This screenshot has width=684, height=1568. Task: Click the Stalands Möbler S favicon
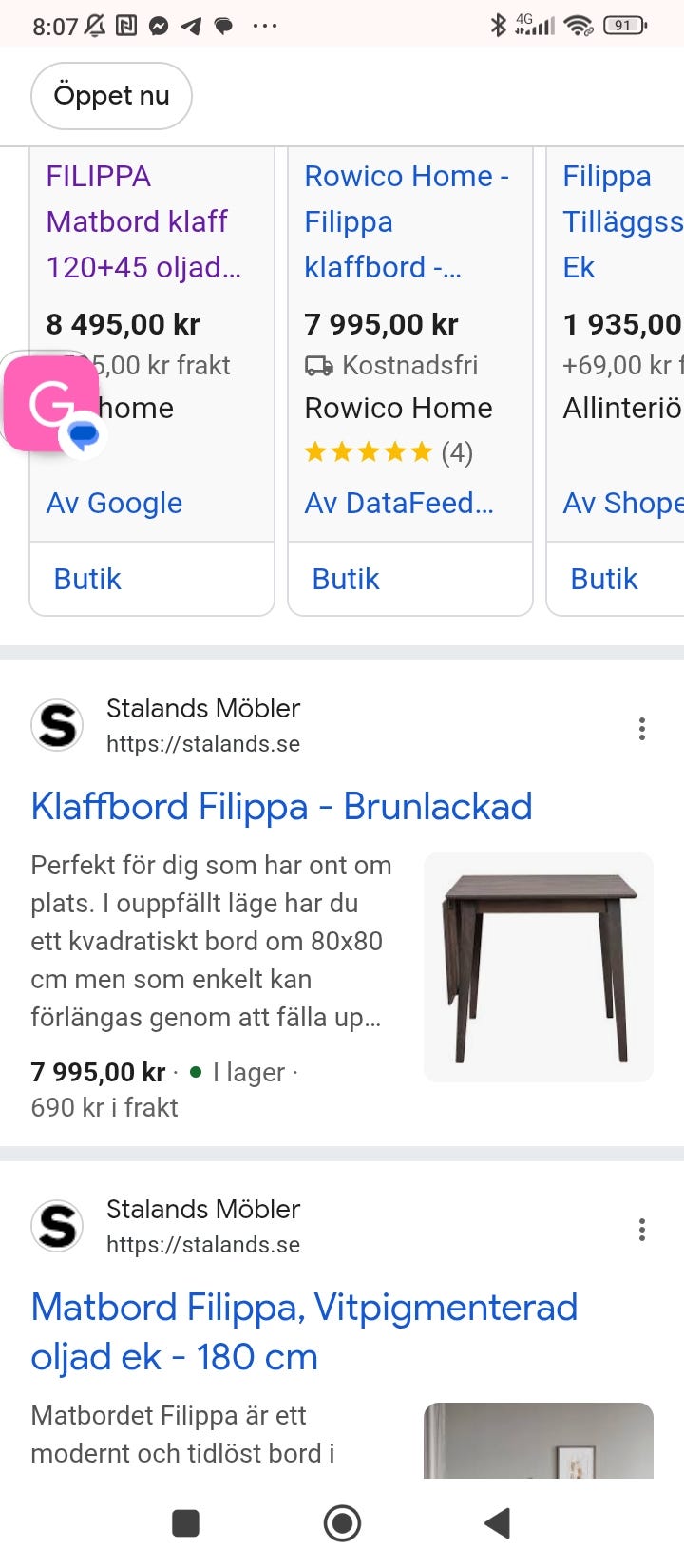coord(57,725)
